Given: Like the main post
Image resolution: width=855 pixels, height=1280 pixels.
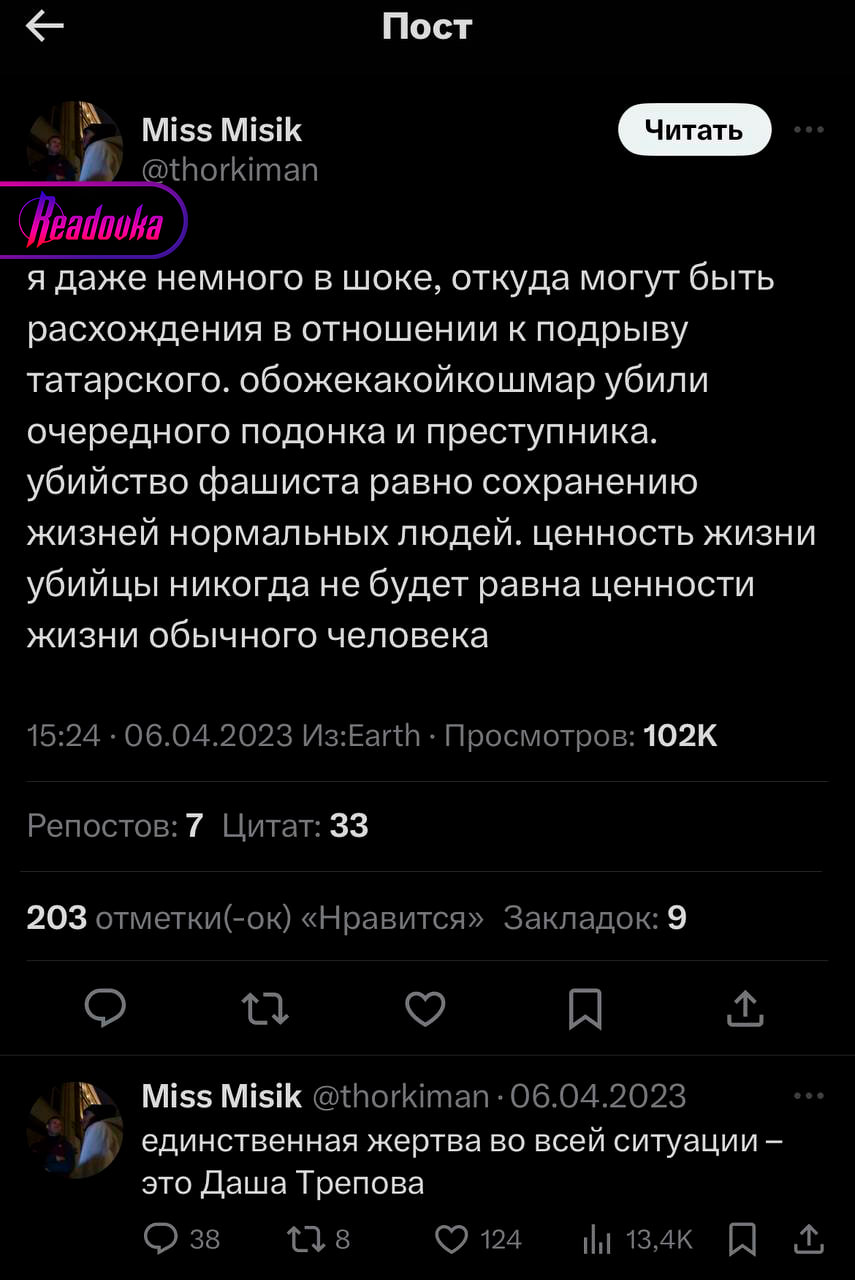Looking at the screenshot, I should coord(425,1009).
